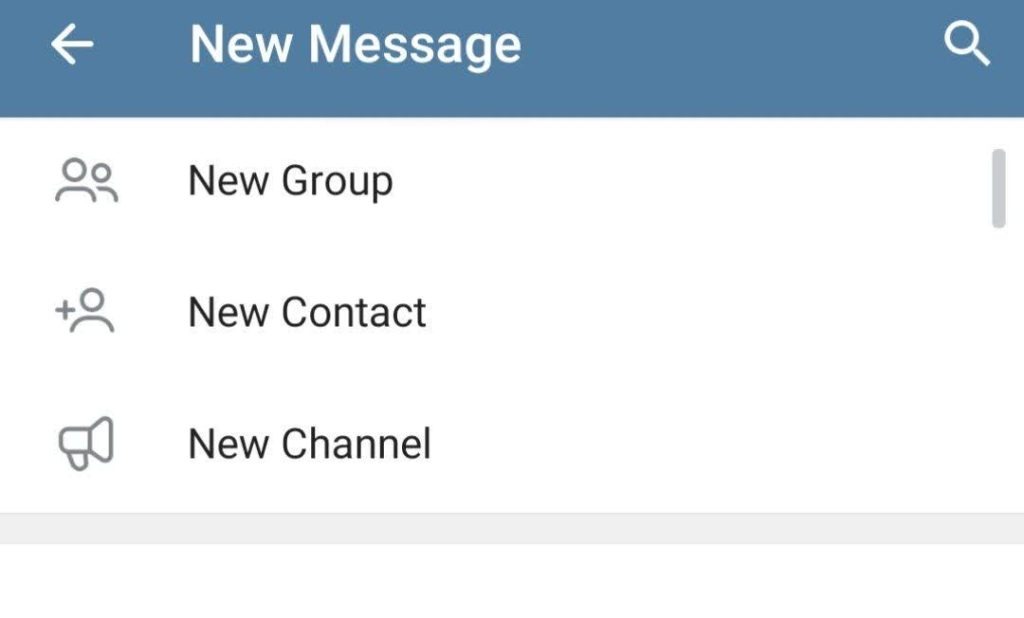Start a New Channel

pos(309,444)
